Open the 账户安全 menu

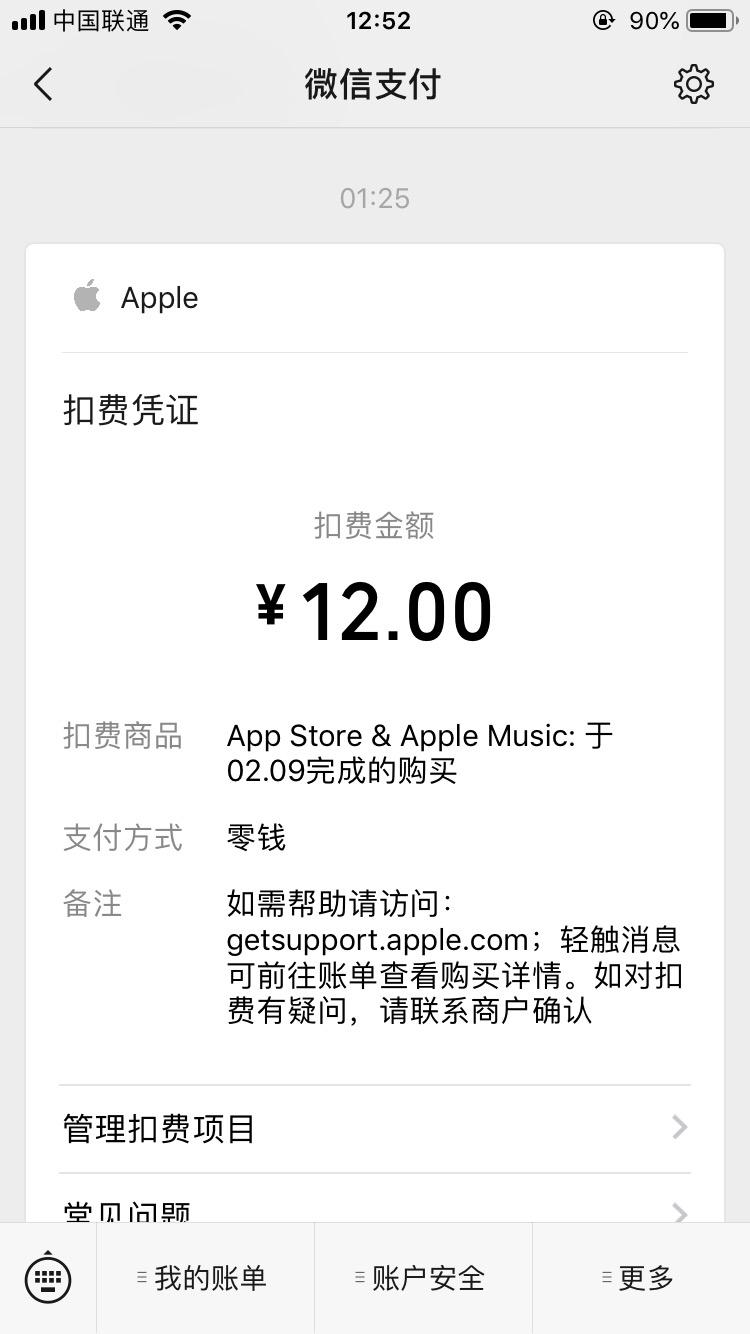tap(423, 1278)
